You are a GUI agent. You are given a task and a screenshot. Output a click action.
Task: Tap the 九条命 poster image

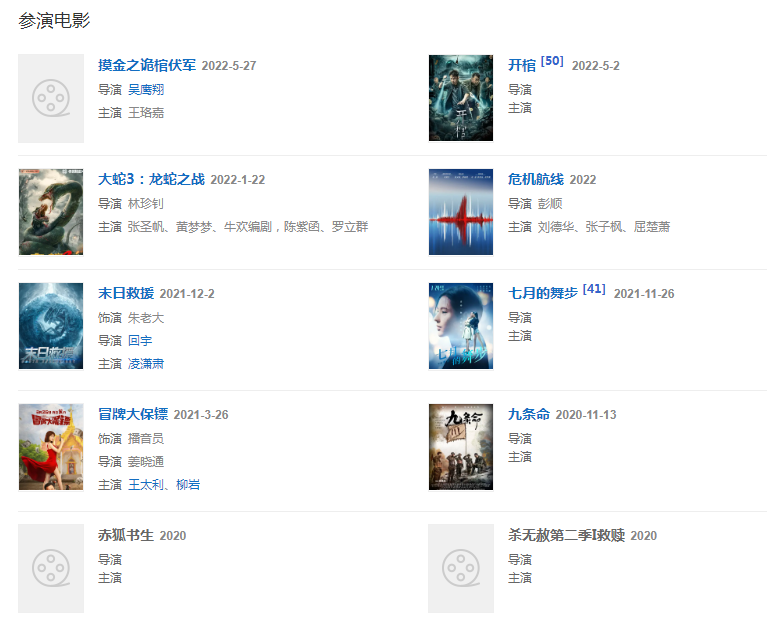[460, 447]
